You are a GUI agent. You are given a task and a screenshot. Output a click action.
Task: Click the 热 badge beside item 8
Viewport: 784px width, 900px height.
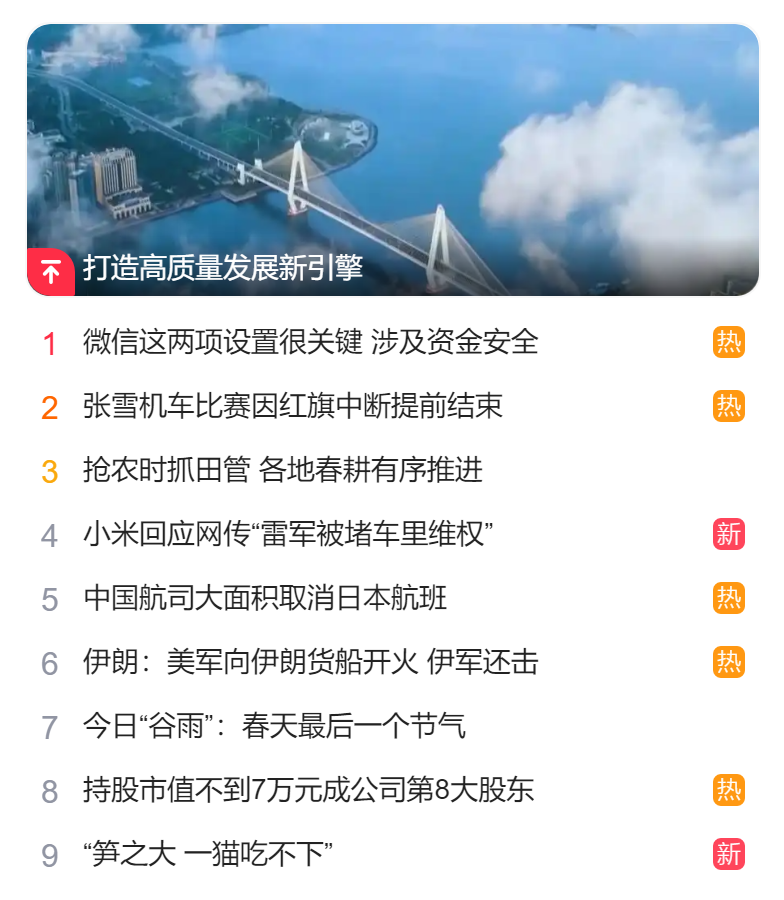729,791
